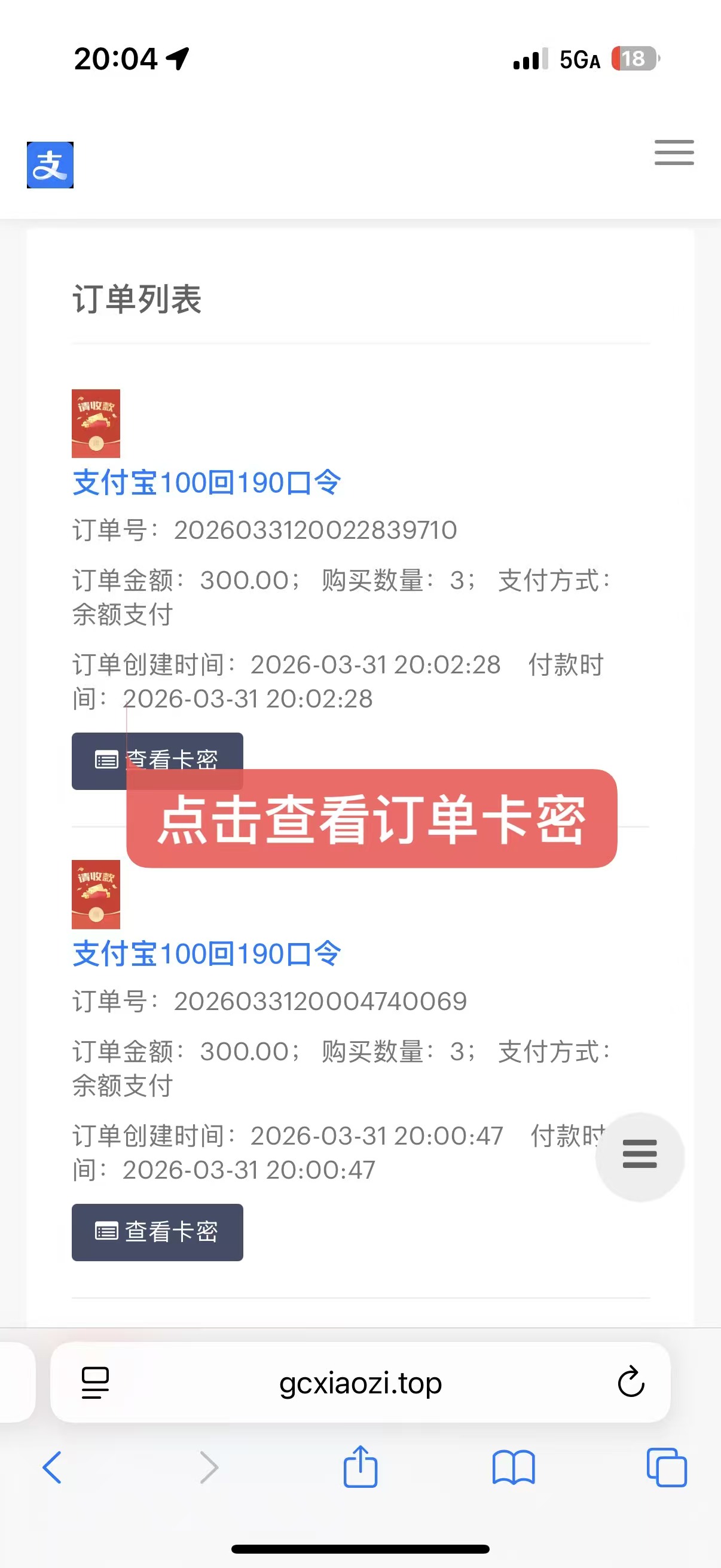Tap the round floating menu button
The image size is (721, 1568).
pos(640,1154)
